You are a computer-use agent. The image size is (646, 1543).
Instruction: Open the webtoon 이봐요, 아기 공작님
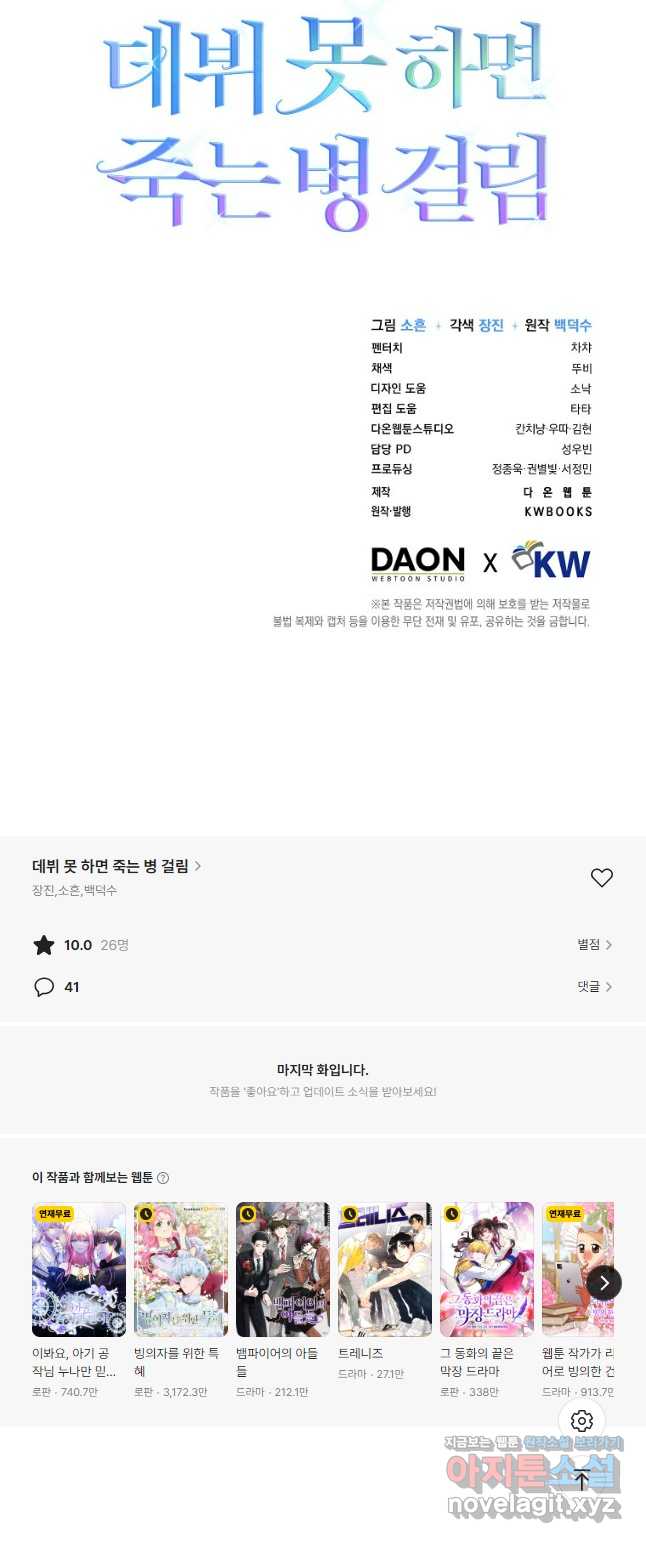[79, 1269]
